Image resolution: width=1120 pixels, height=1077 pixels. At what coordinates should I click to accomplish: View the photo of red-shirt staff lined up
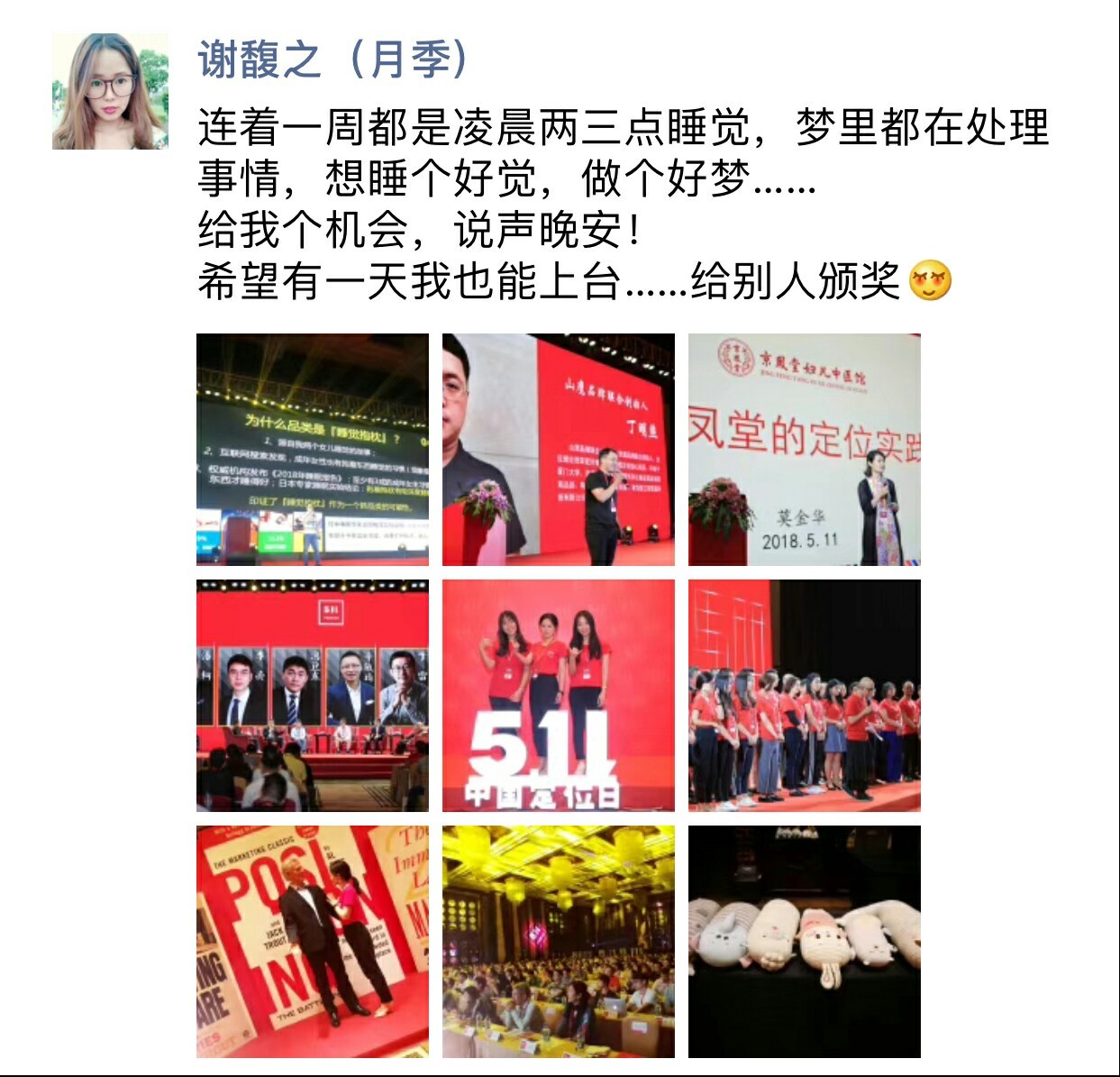(x=804, y=695)
